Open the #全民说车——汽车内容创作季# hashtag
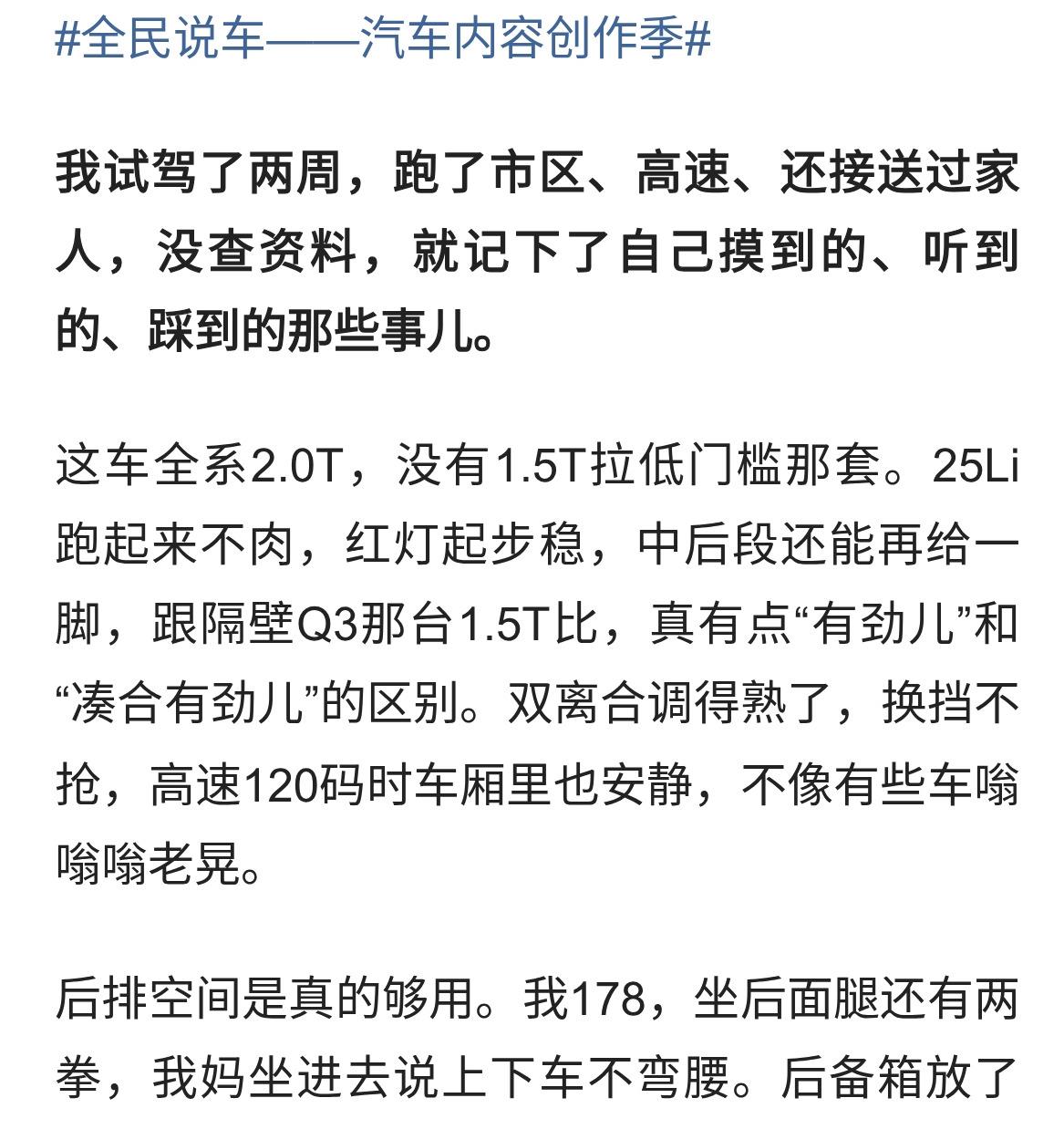This screenshot has height=1129, width=1064. tap(383, 40)
